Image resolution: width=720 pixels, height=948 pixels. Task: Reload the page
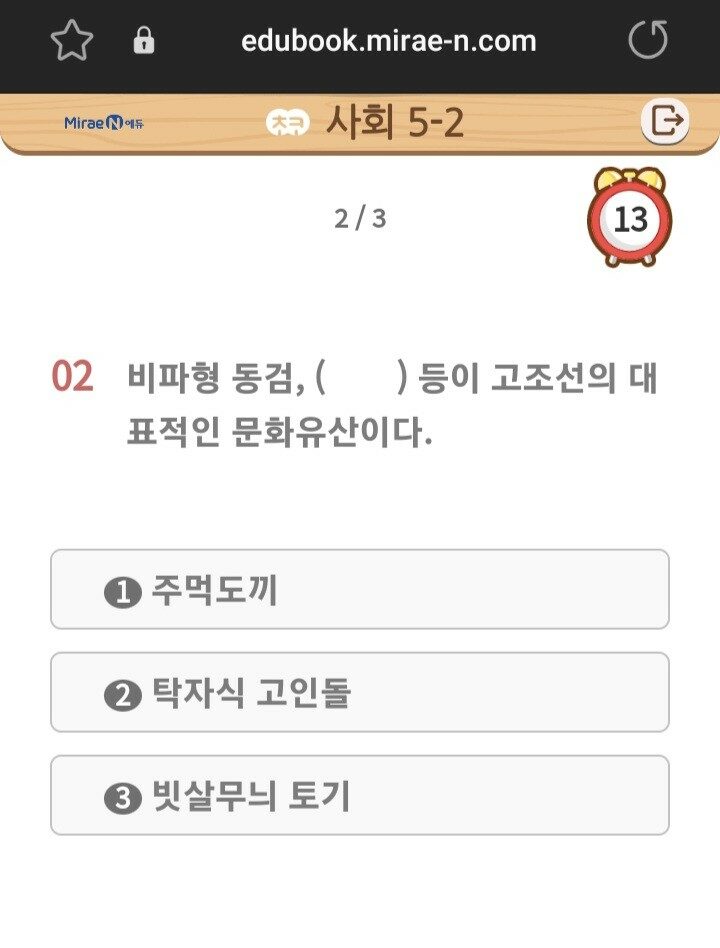(x=647, y=41)
